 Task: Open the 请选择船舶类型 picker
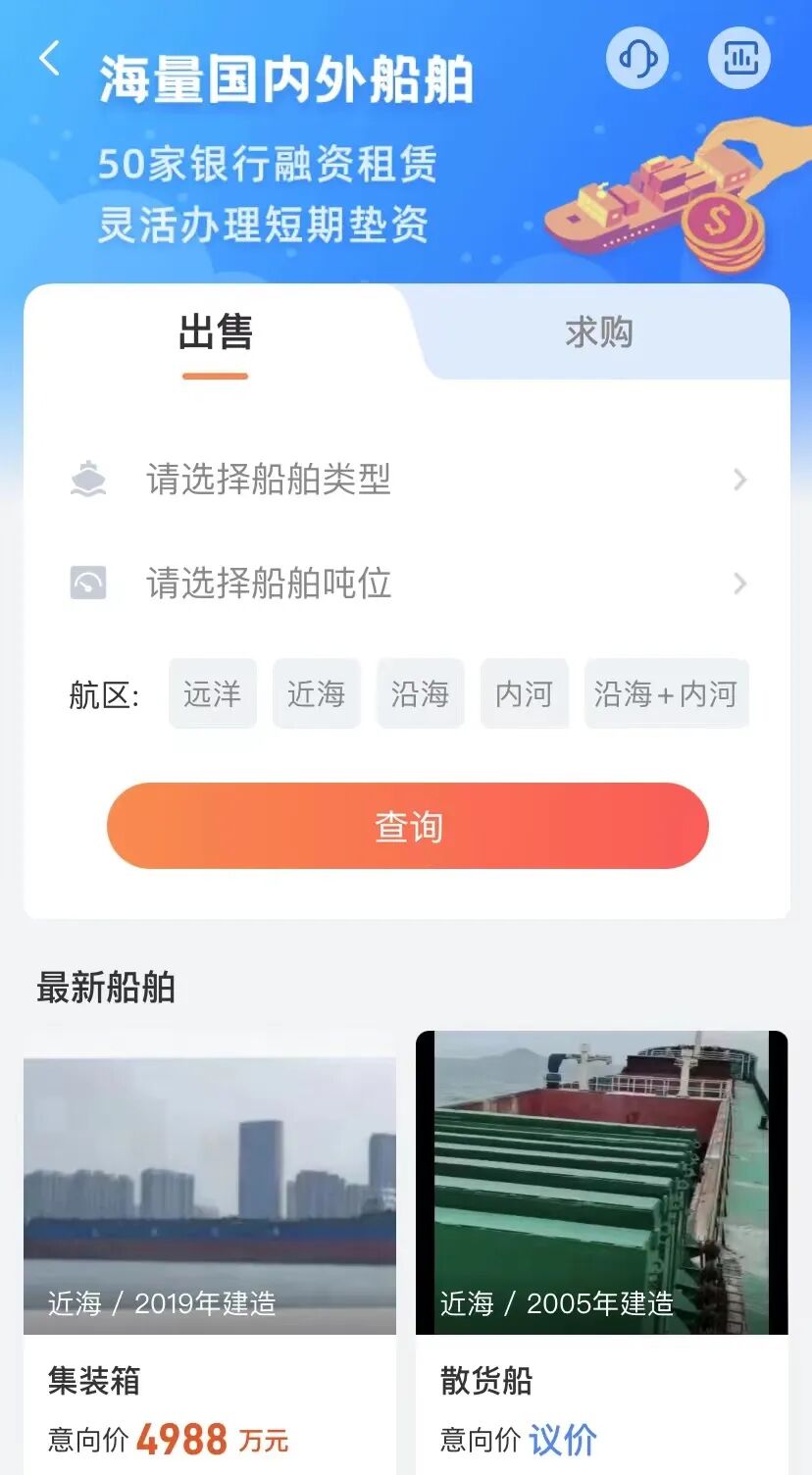tap(408, 480)
